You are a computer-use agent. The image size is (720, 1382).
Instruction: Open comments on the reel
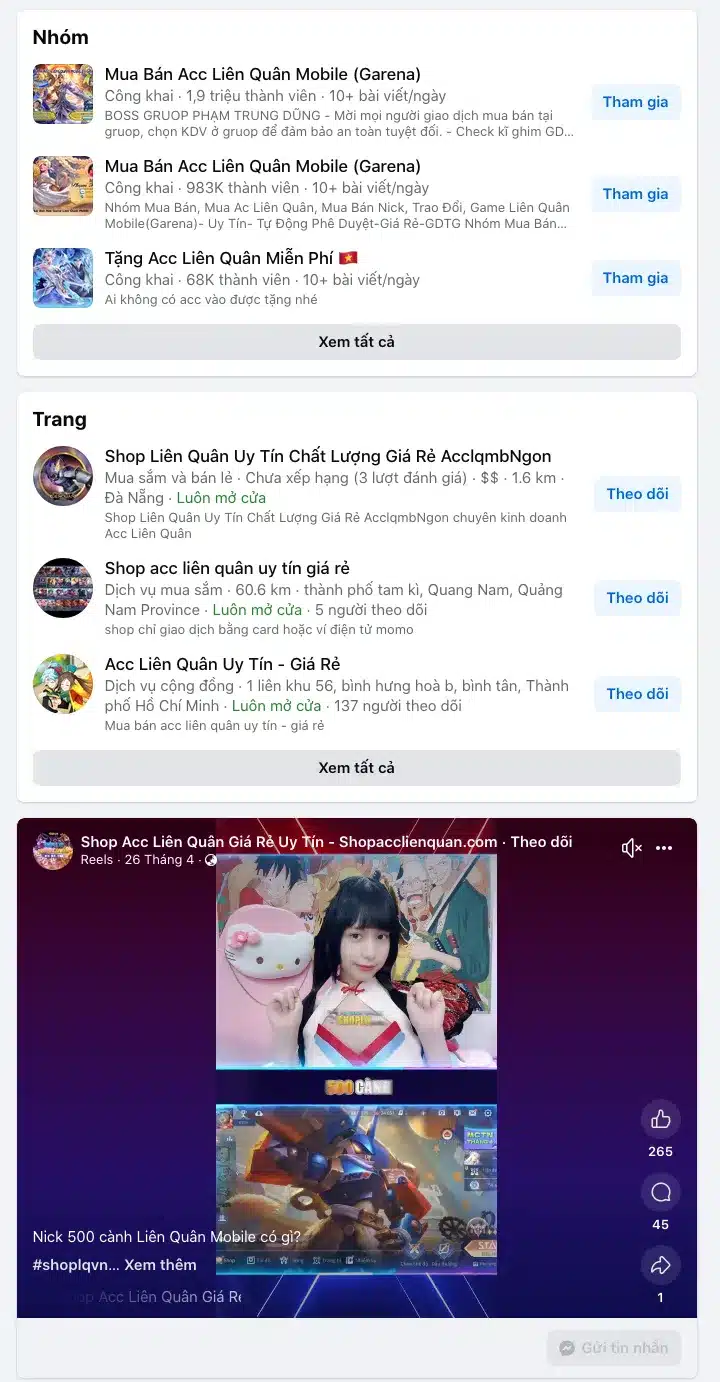coord(660,1192)
